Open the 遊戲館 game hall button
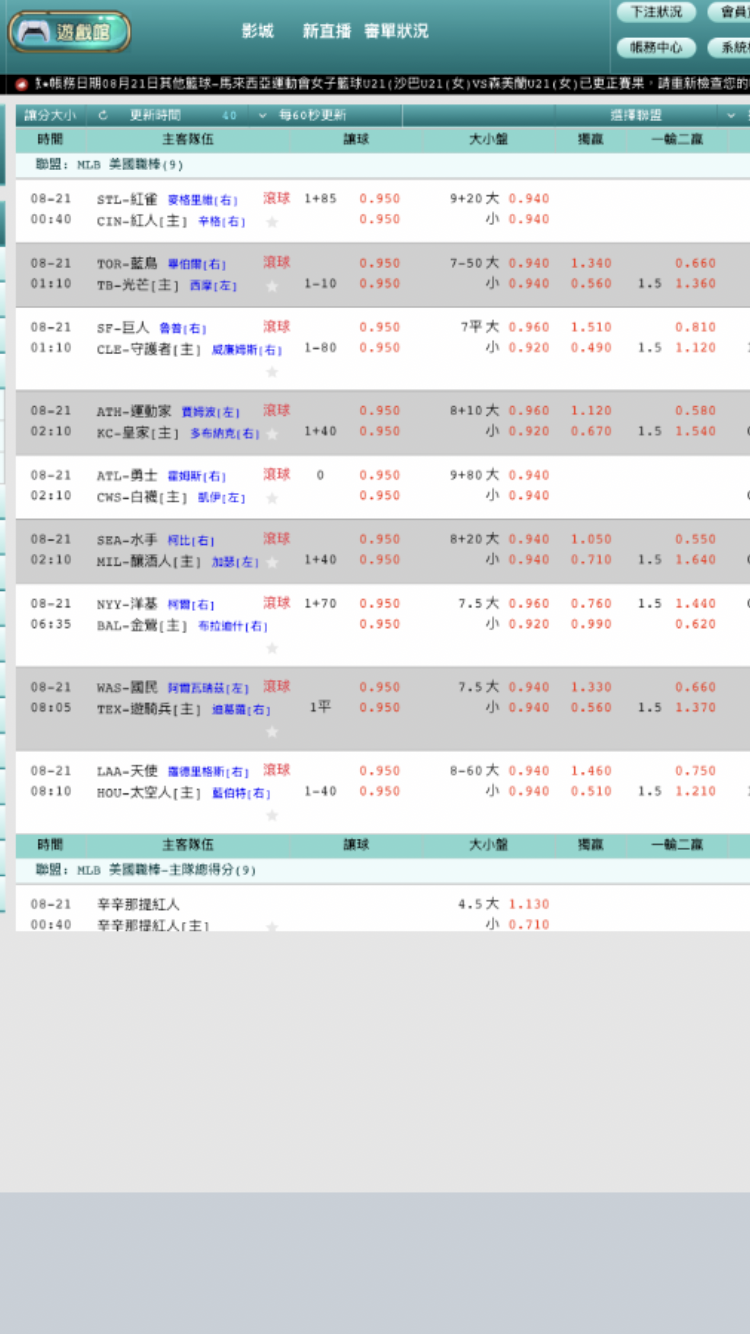This screenshot has width=750, height=1334. pos(69,32)
